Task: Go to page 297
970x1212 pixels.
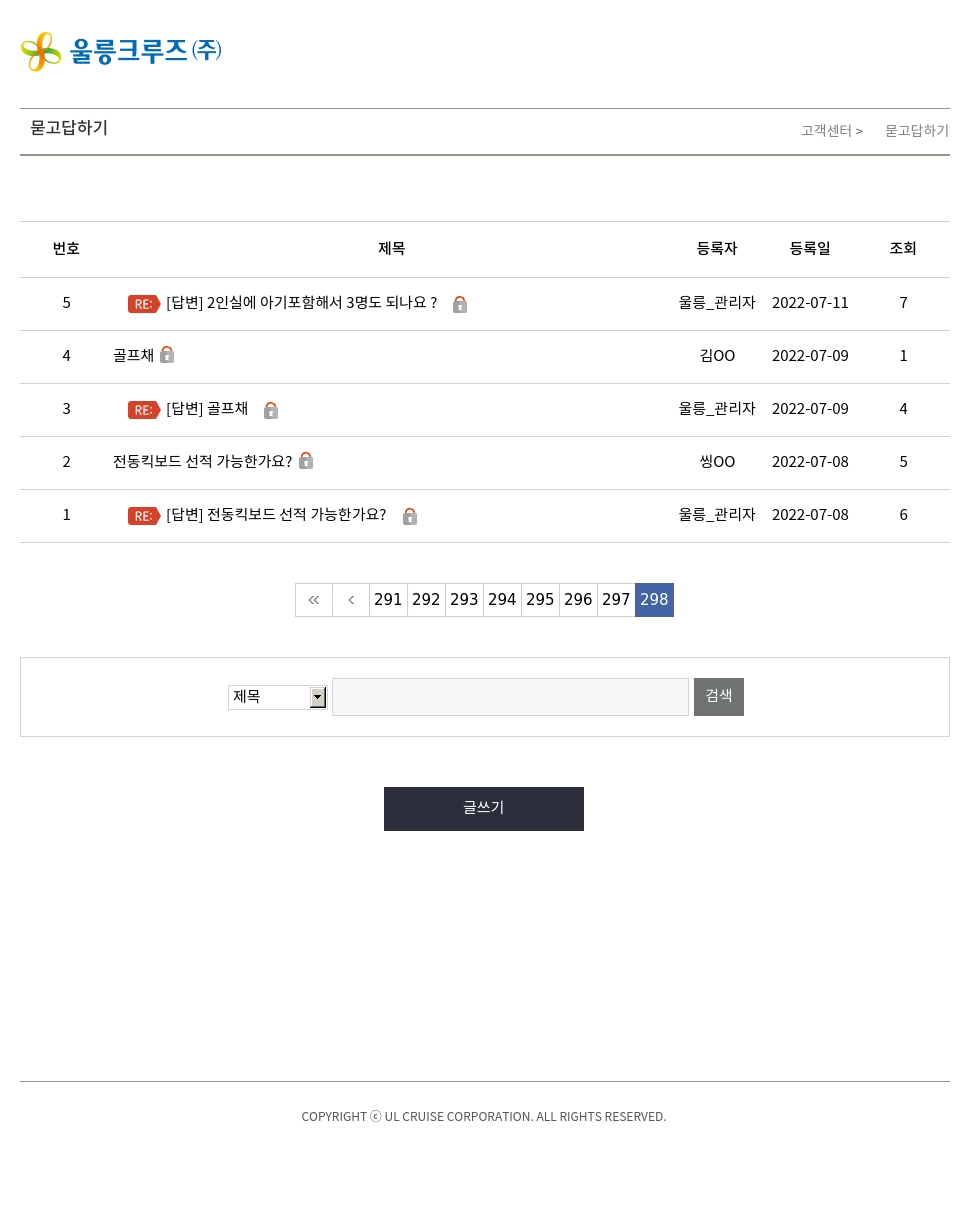Action: tap(616, 600)
